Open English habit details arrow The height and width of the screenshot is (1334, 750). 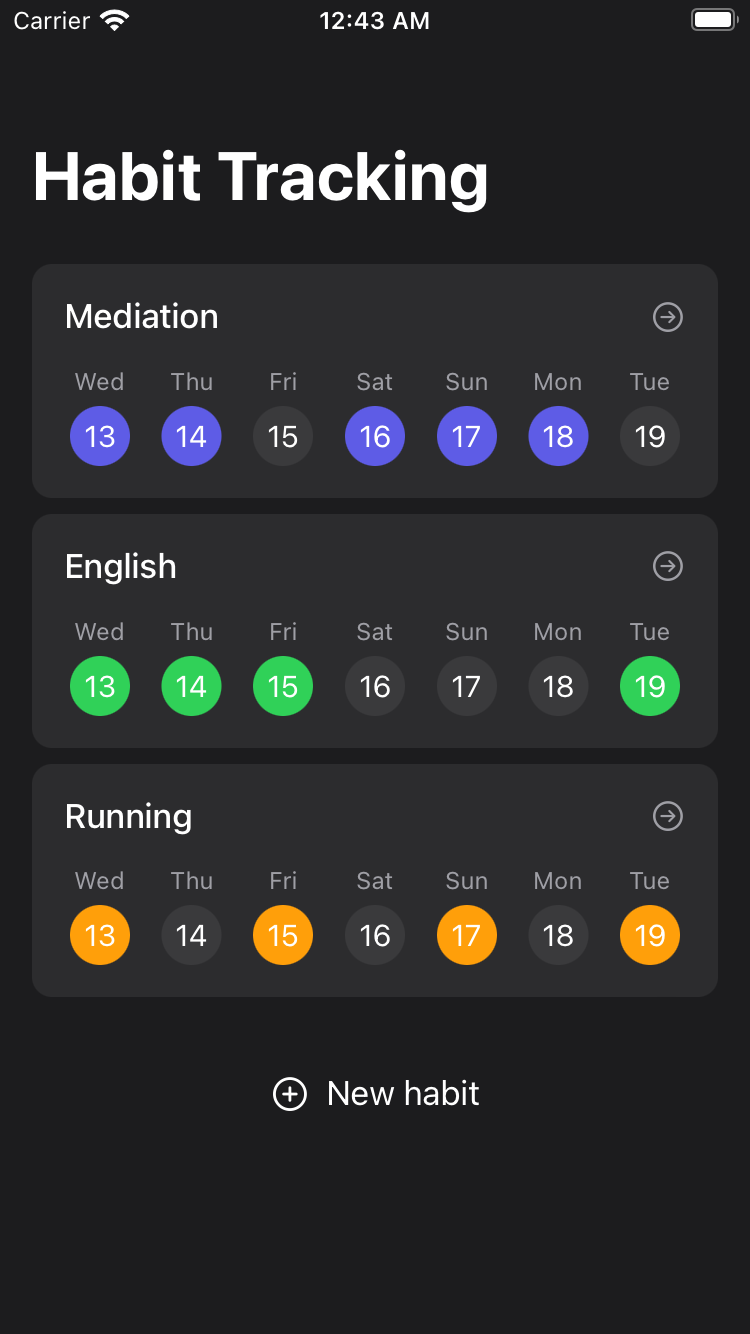(667, 566)
